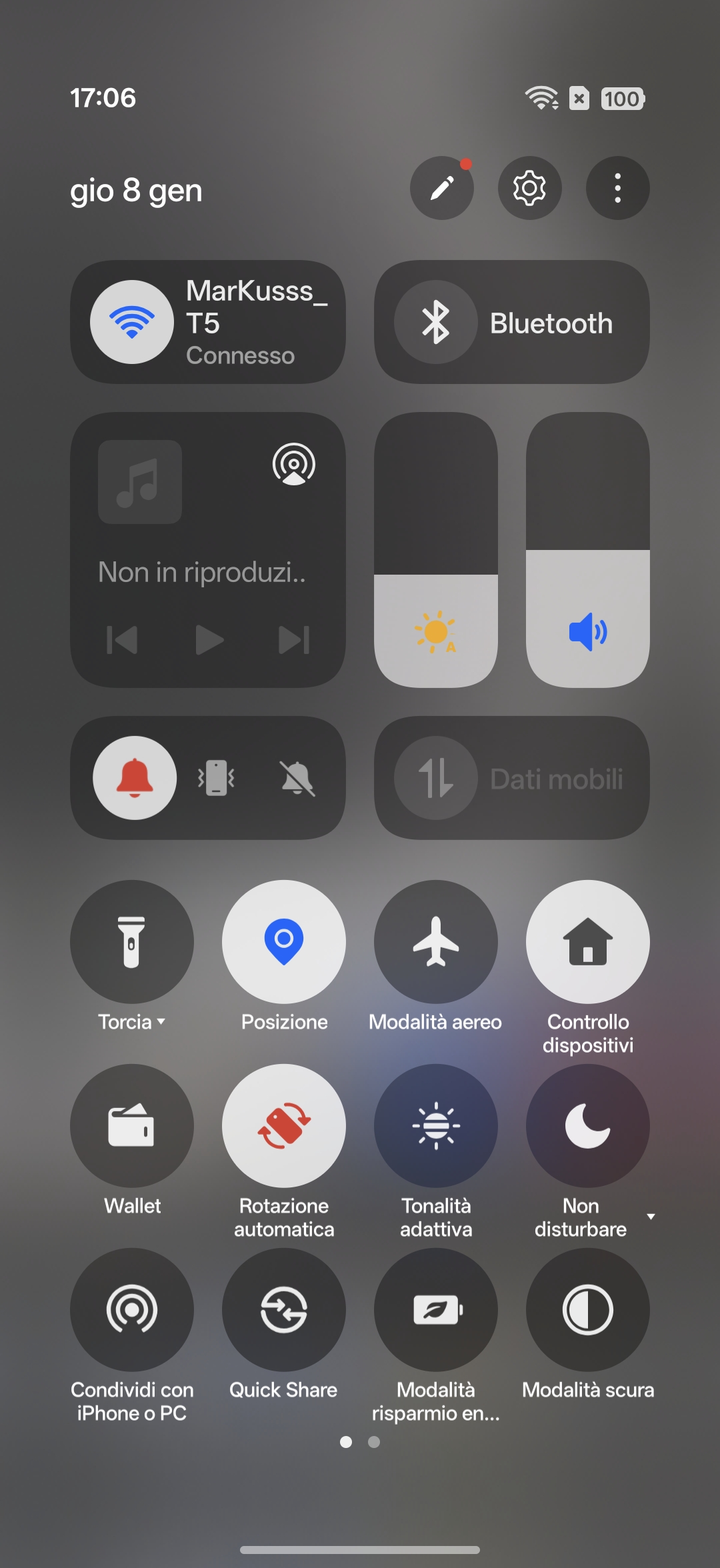
Task: Open the three-dot overflow menu
Action: click(x=617, y=188)
